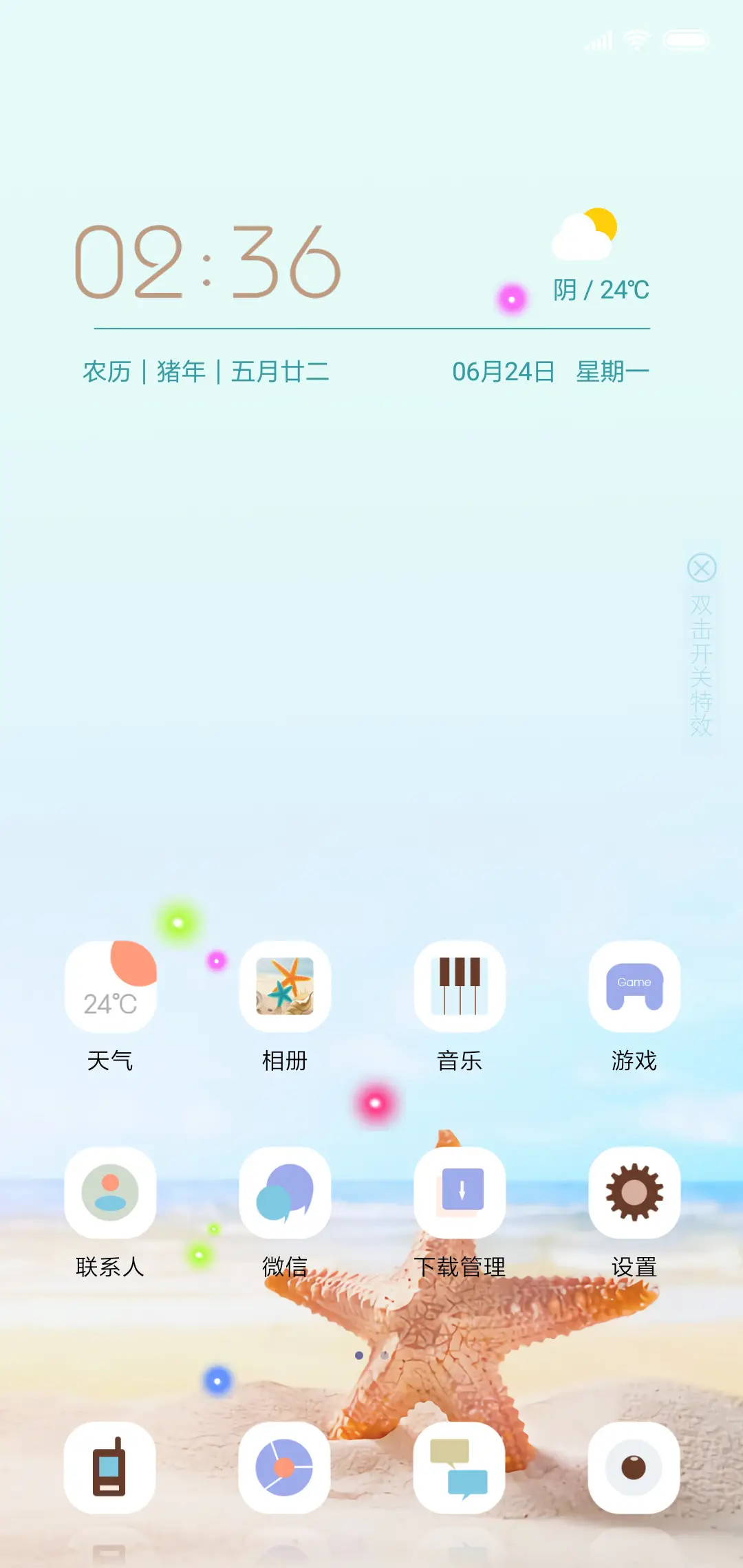Tap the lunar date 农历 猪年 五月廿二
Screen dimensions: 743x1568
click(206, 371)
